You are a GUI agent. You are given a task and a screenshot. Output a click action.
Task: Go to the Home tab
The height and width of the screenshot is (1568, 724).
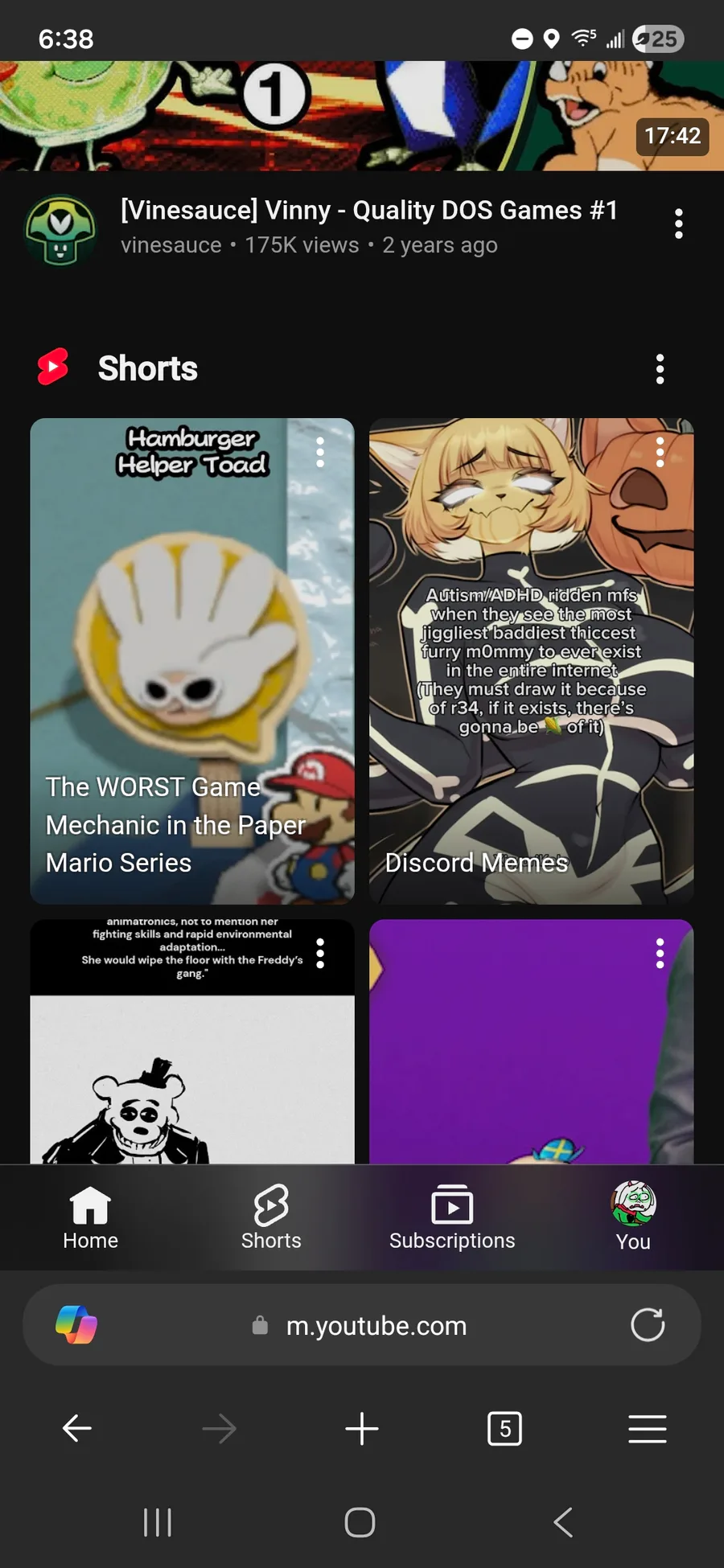click(x=90, y=1217)
